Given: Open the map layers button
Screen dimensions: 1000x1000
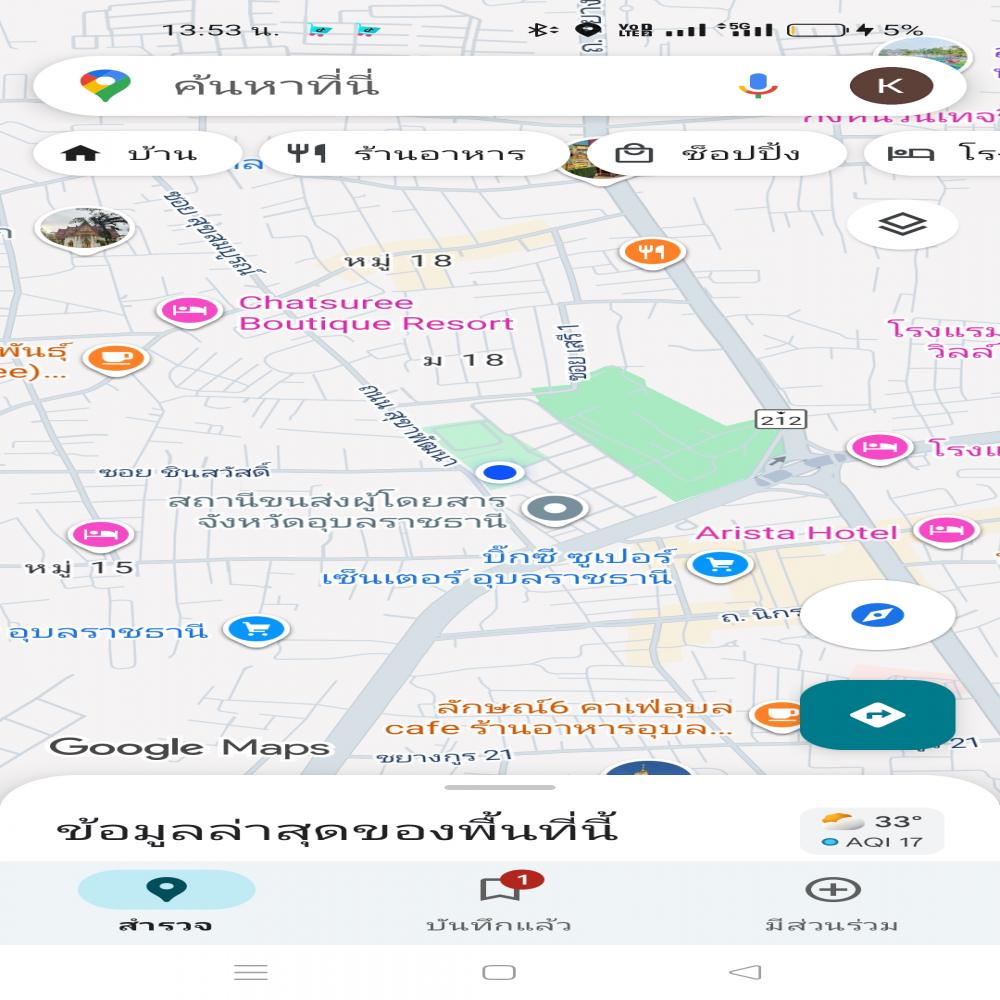Looking at the screenshot, I should [902, 225].
